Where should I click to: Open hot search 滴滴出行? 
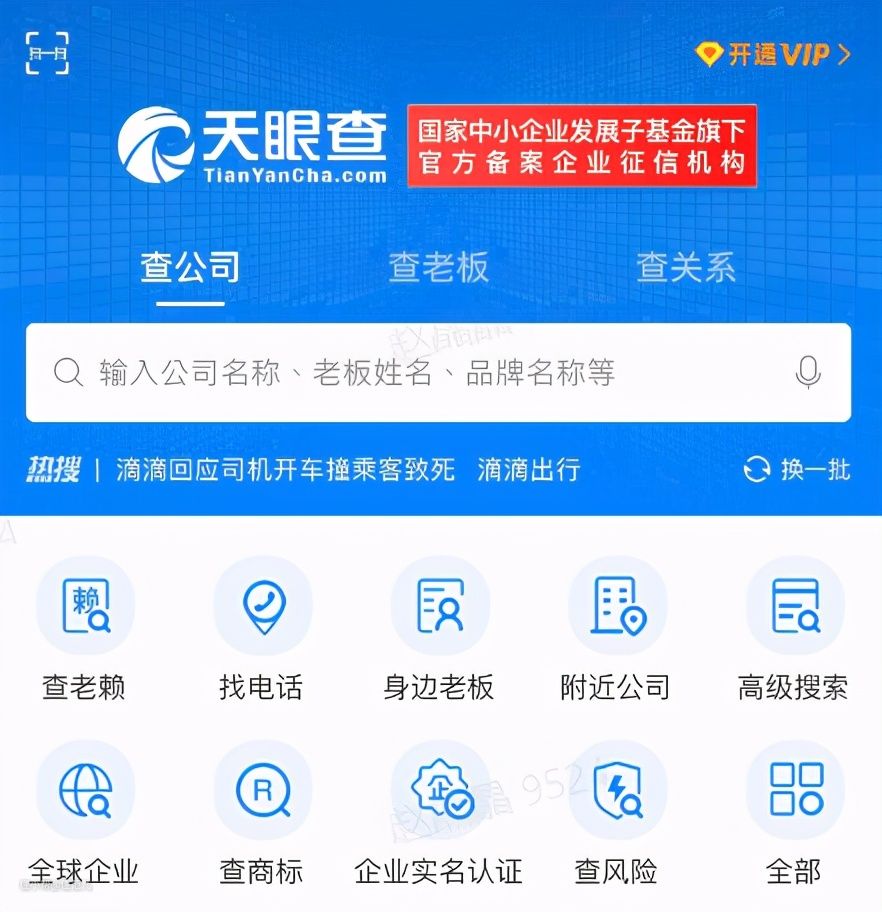[x=528, y=469]
